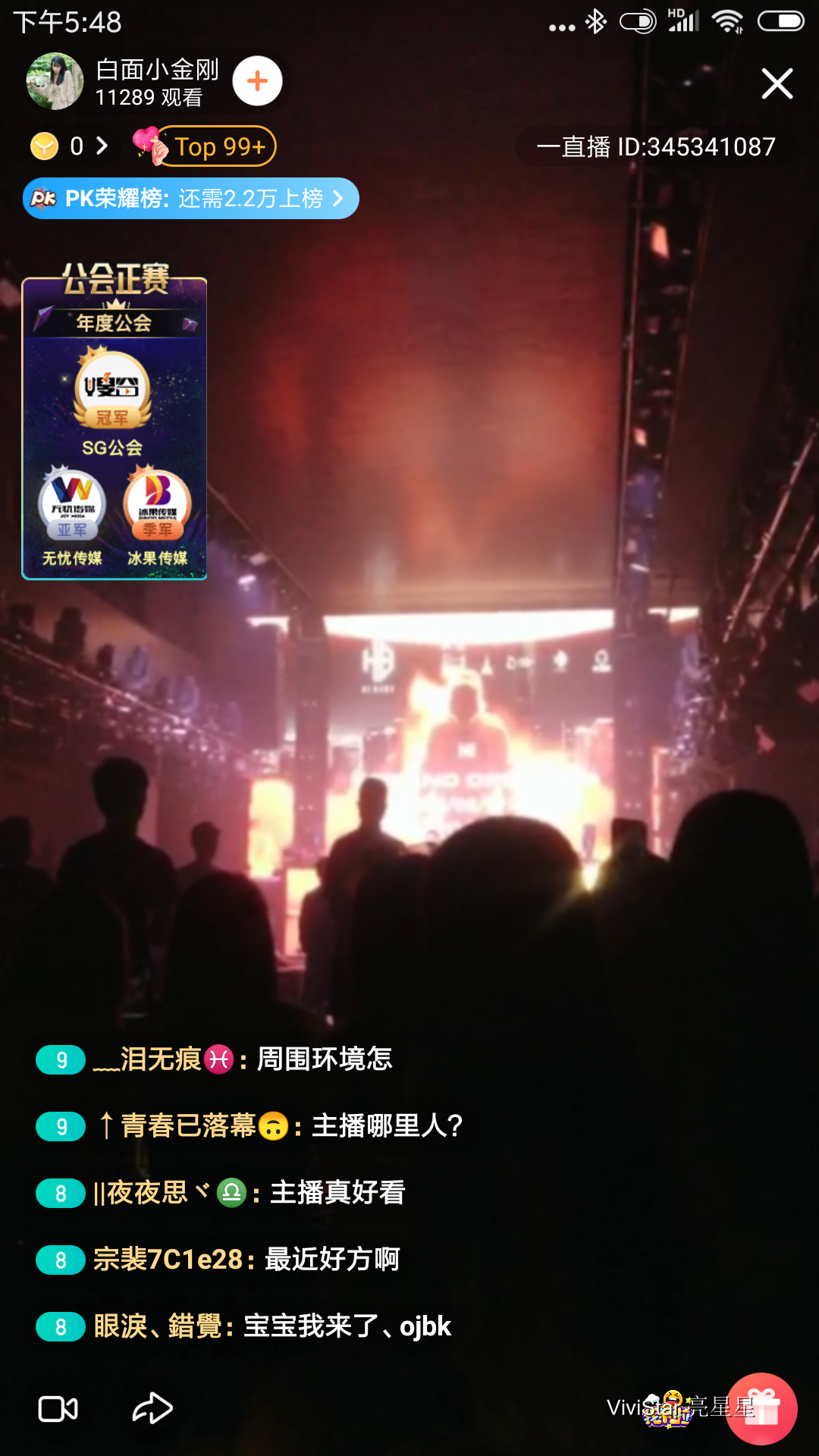819x1456 pixels.
Task: Open 宗裴7C1e28's comment
Action: click(218, 1260)
